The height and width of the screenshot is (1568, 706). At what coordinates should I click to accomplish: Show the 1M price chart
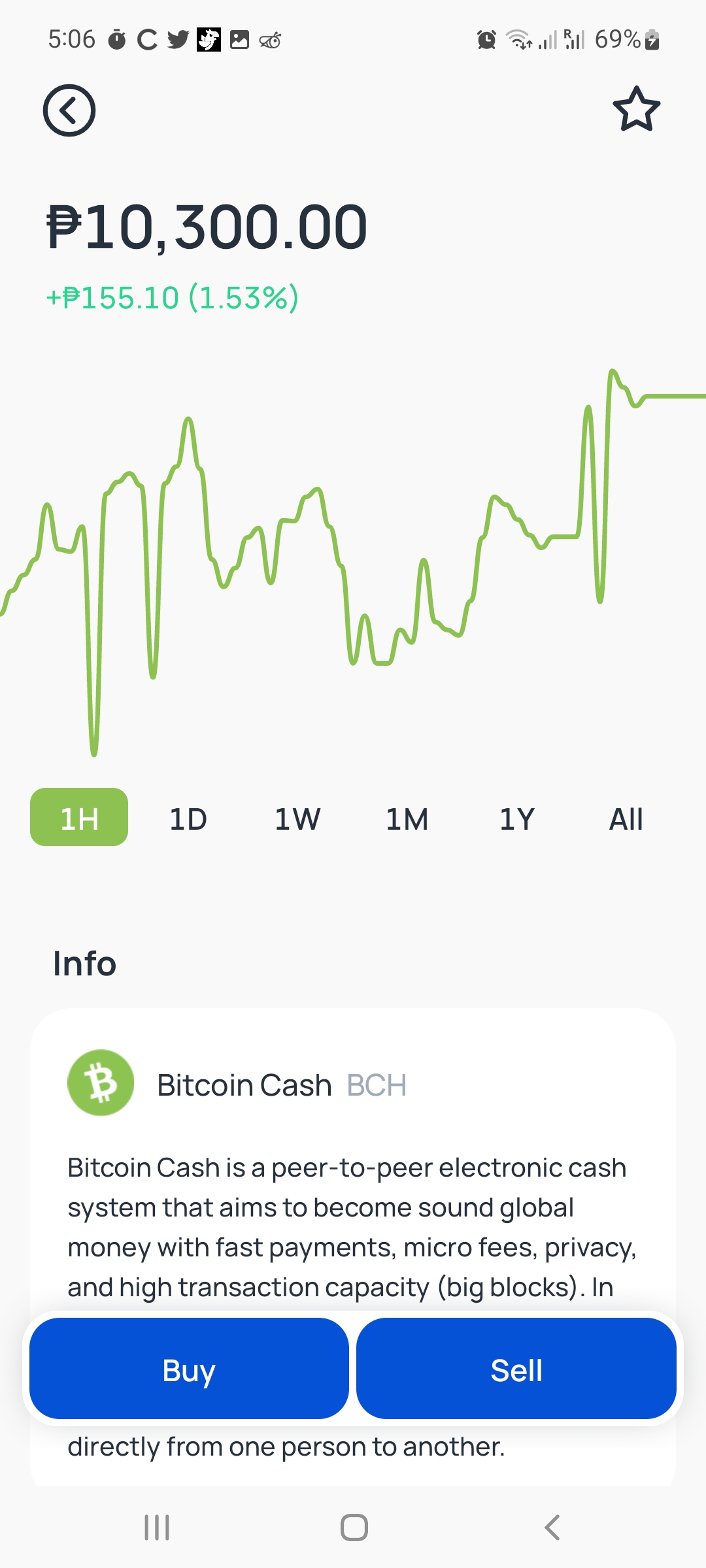[407, 819]
